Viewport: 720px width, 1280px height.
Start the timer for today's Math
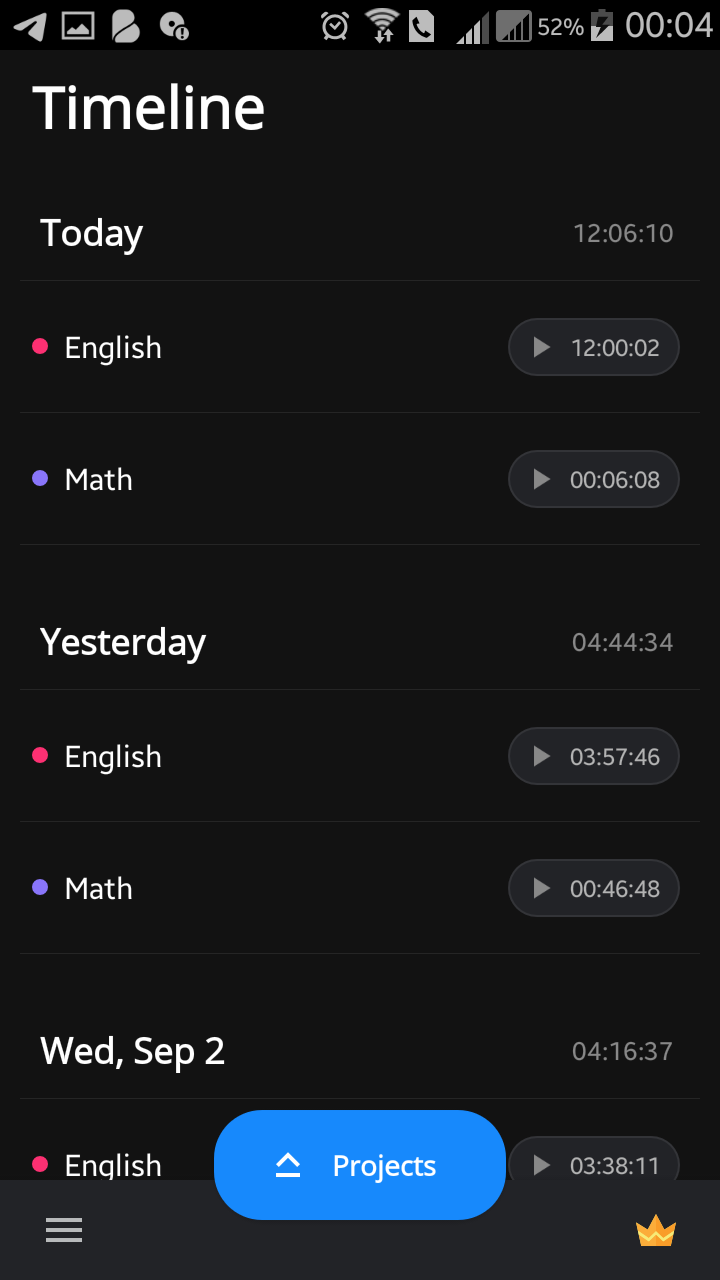click(x=594, y=479)
